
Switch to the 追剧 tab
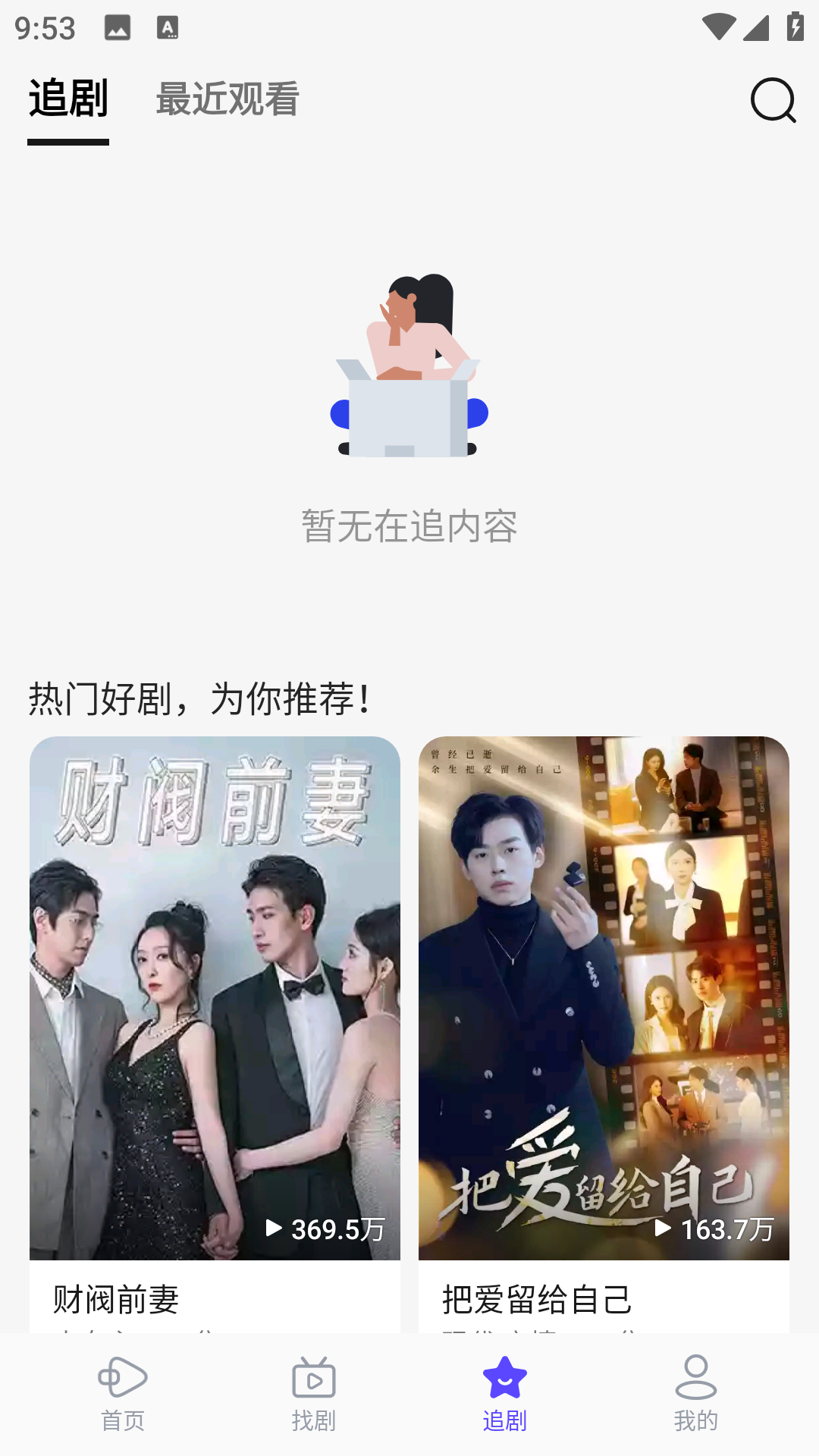[x=67, y=99]
